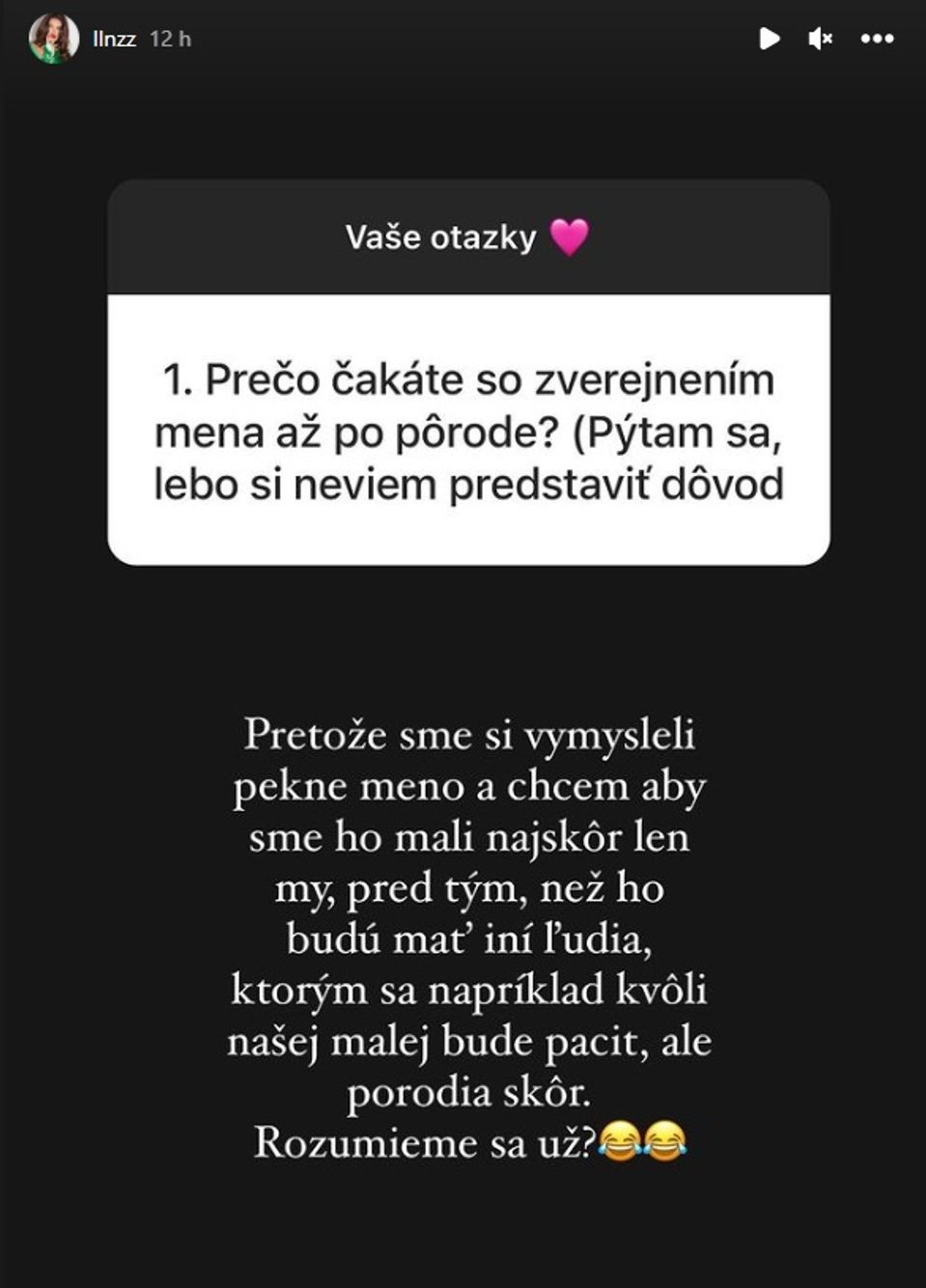Image resolution: width=926 pixels, height=1288 pixels.
Task: Open the three-dot options menu
Action: tap(877, 39)
